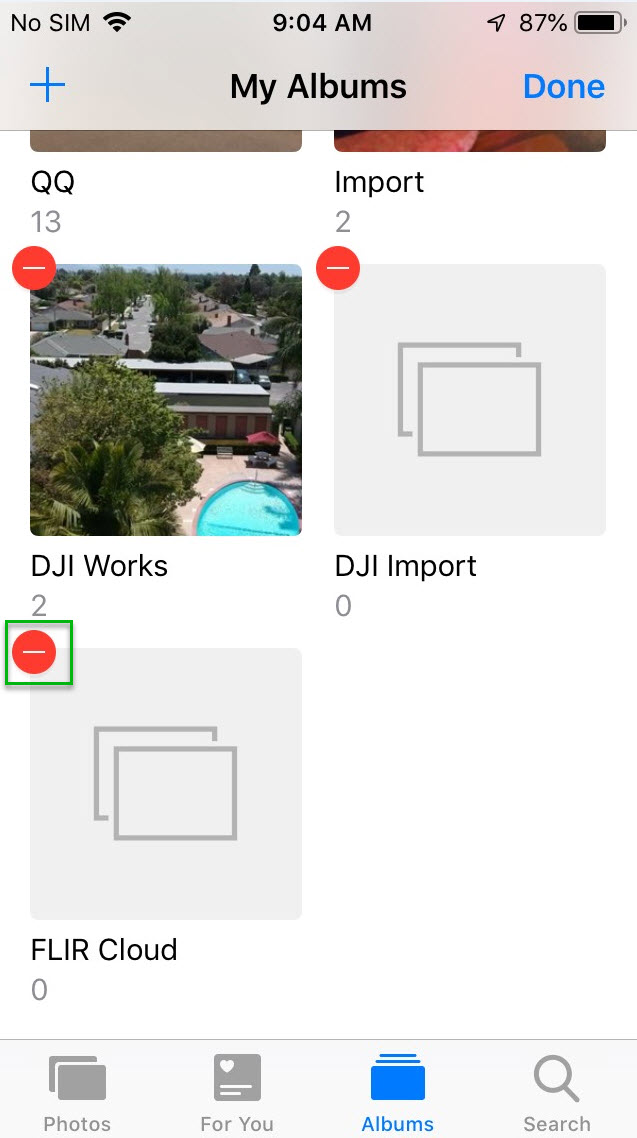Switch to the Photos tab
Image resolution: width=637 pixels, height=1138 pixels.
(77, 1092)
